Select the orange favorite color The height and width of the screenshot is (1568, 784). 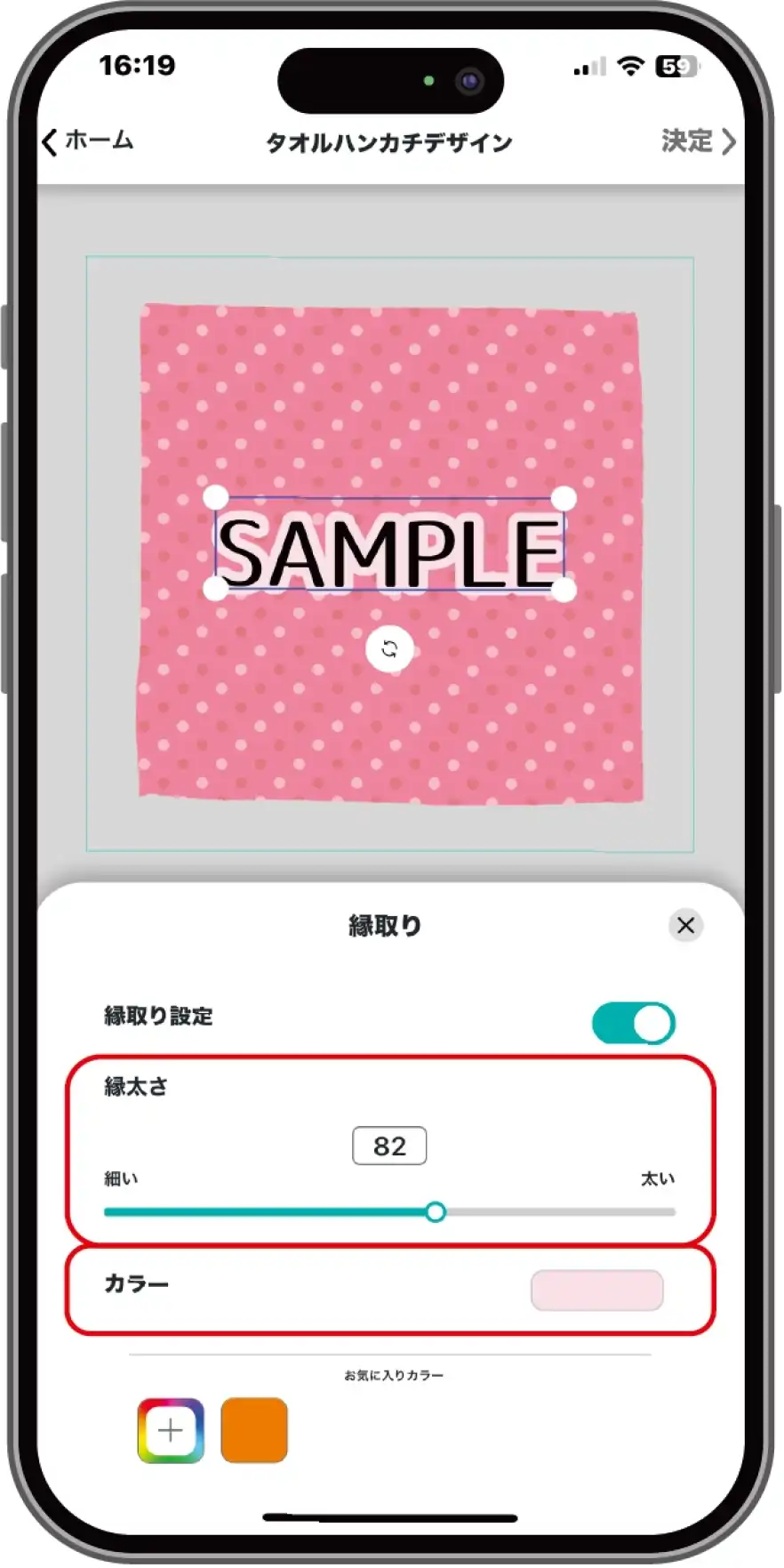(254, 1430)
